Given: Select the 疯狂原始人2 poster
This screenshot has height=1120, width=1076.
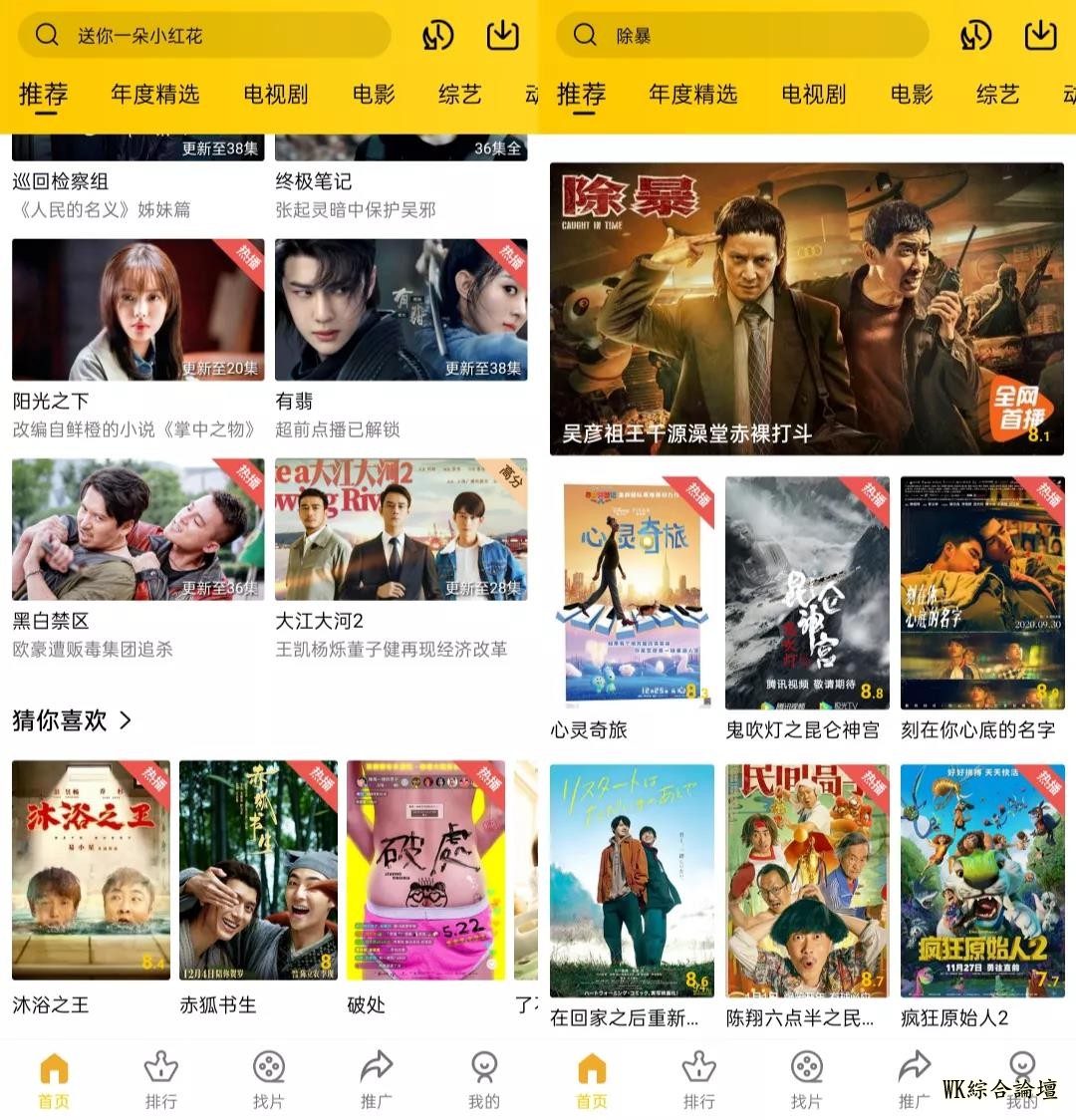Looking at the screenshot, I should pos(982,880).
